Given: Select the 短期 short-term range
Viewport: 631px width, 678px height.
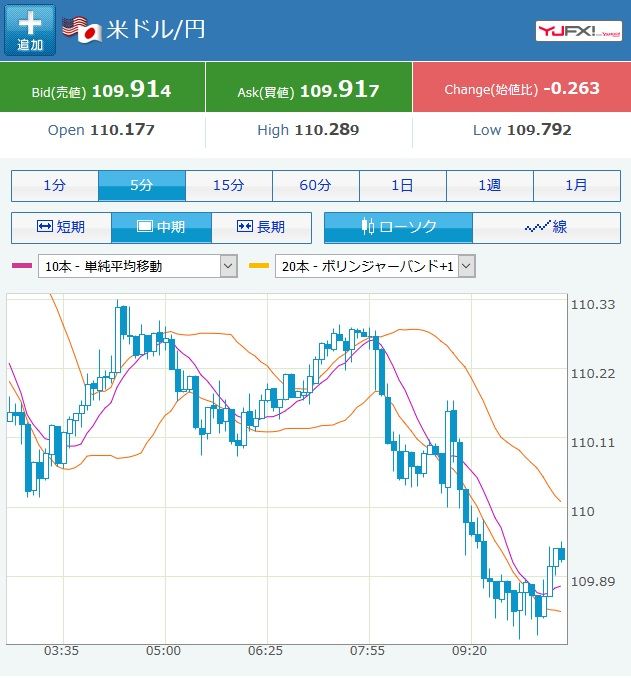Looking at the screenshot, I should coord(61,227).
